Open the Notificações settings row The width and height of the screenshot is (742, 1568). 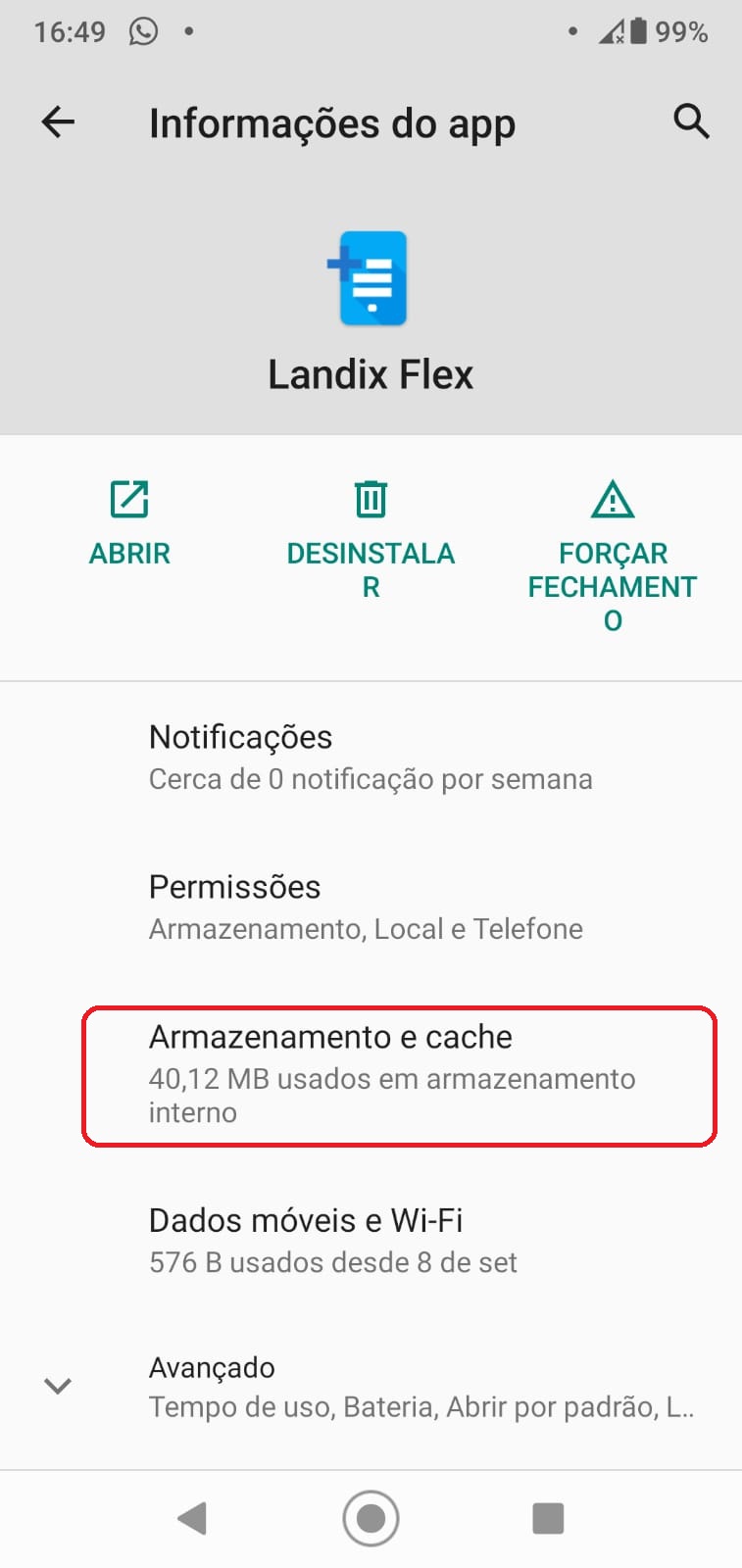pos(371,758)
